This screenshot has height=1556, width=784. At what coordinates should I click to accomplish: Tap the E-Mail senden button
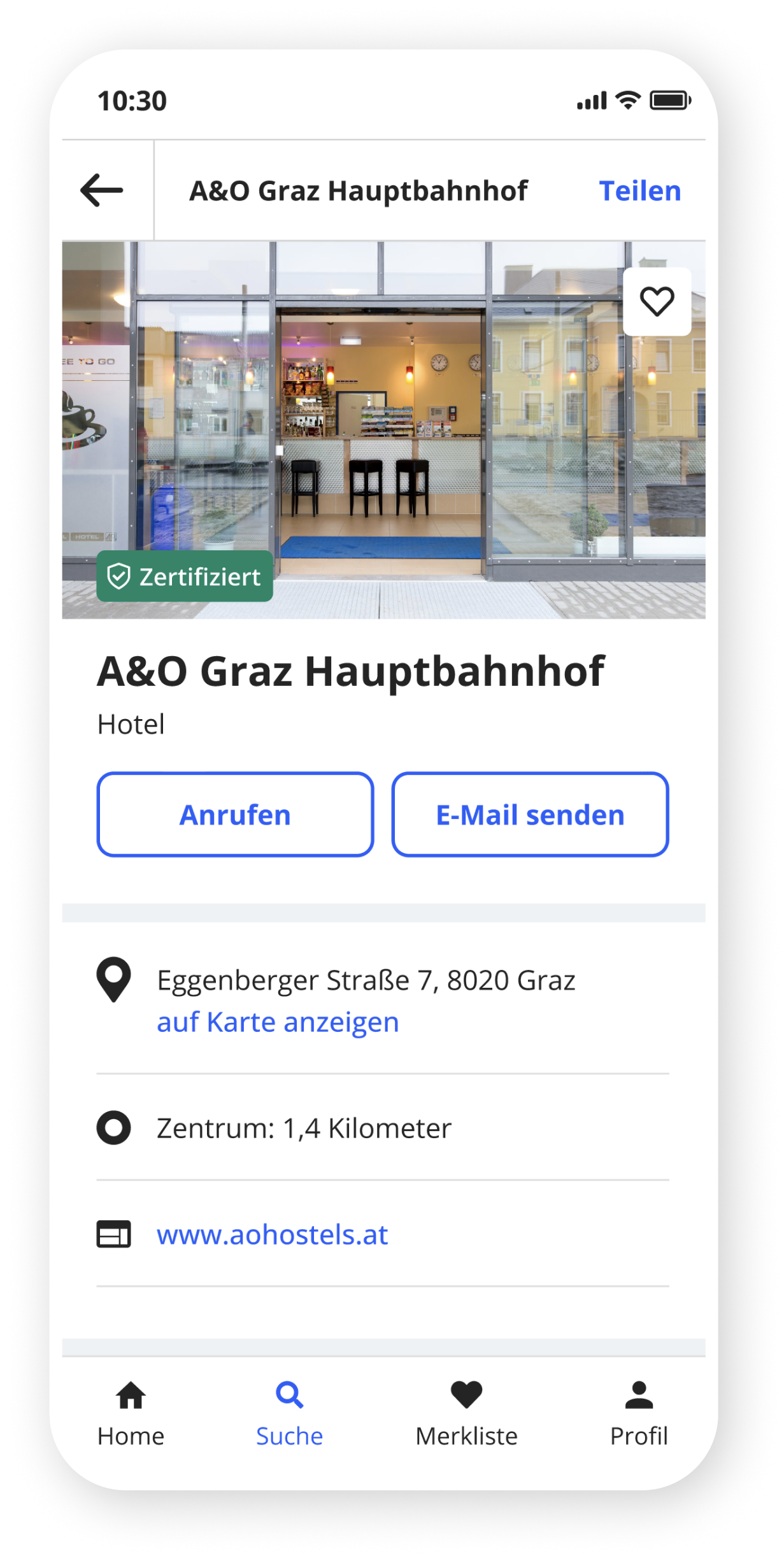[x=530, y=815]
